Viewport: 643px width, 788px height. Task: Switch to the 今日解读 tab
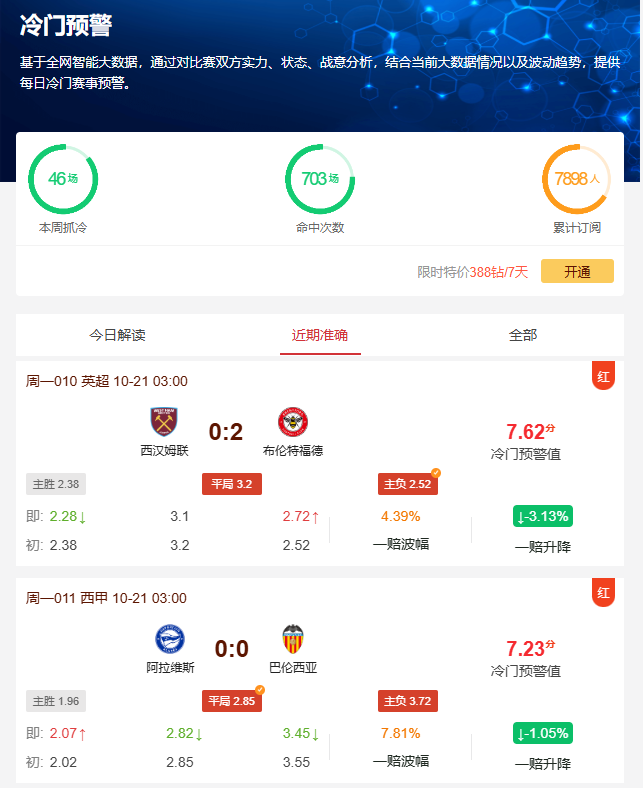[117, 335]
